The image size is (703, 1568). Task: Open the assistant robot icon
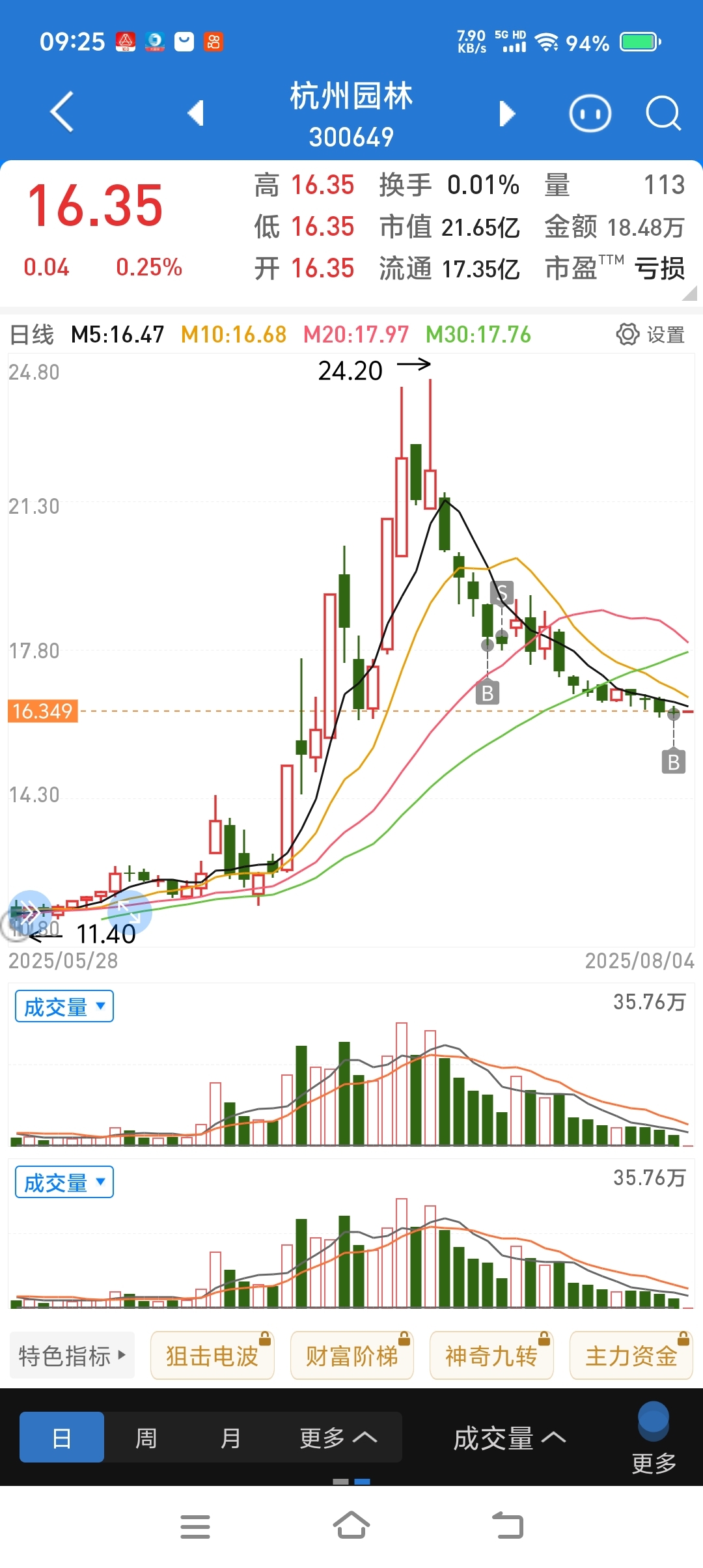point(590,114)
